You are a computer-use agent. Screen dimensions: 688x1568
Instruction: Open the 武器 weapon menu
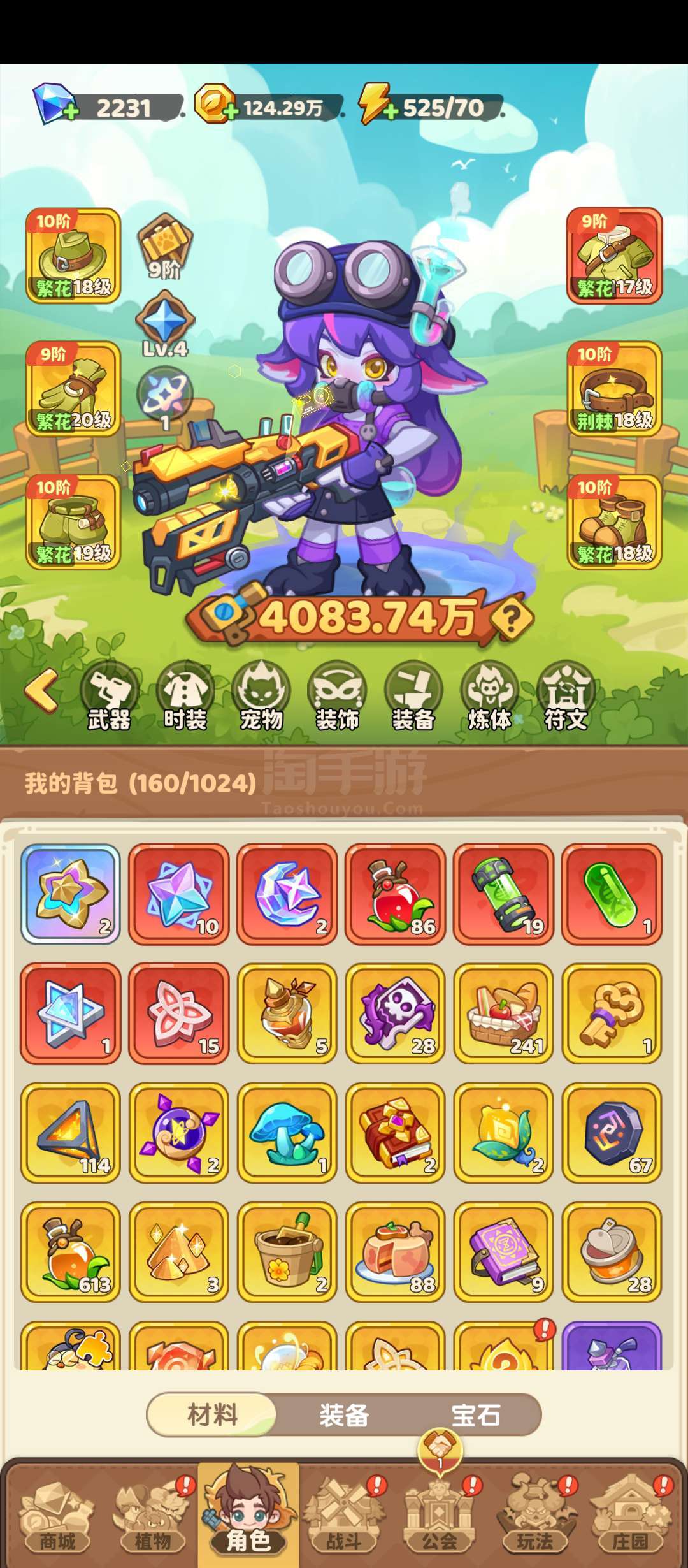109,697
